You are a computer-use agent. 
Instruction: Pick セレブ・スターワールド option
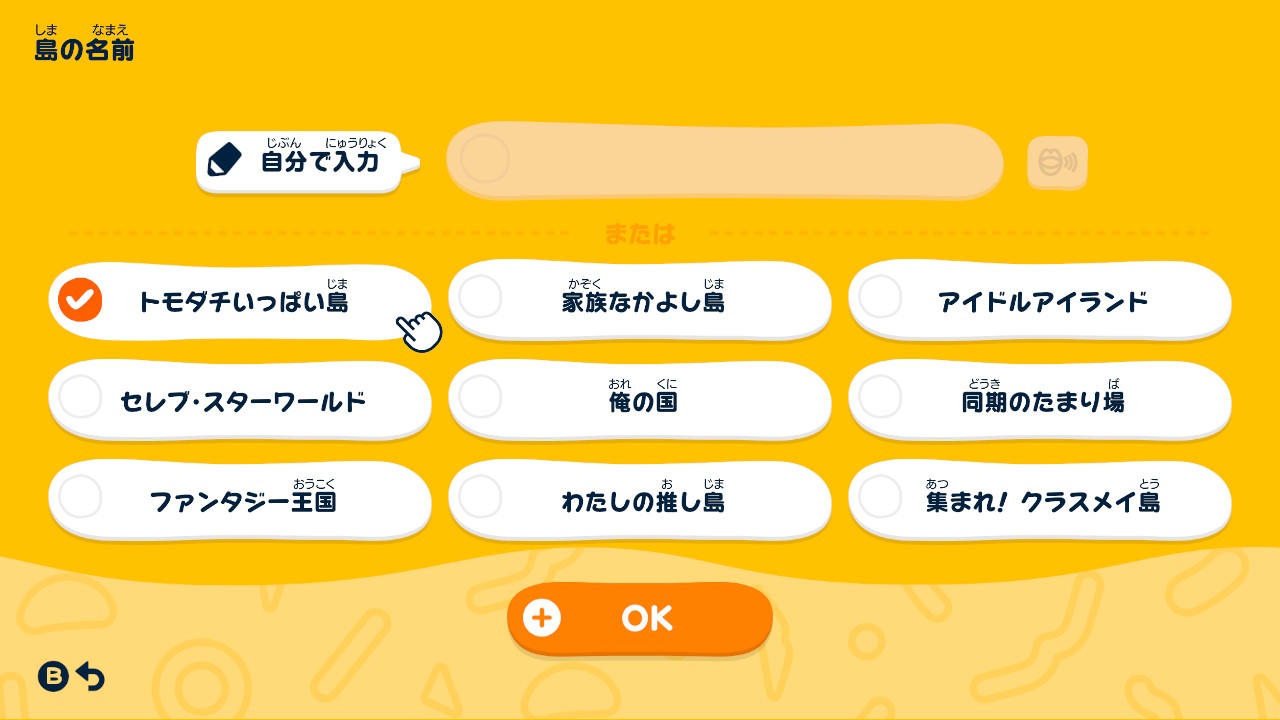(240, 401)
